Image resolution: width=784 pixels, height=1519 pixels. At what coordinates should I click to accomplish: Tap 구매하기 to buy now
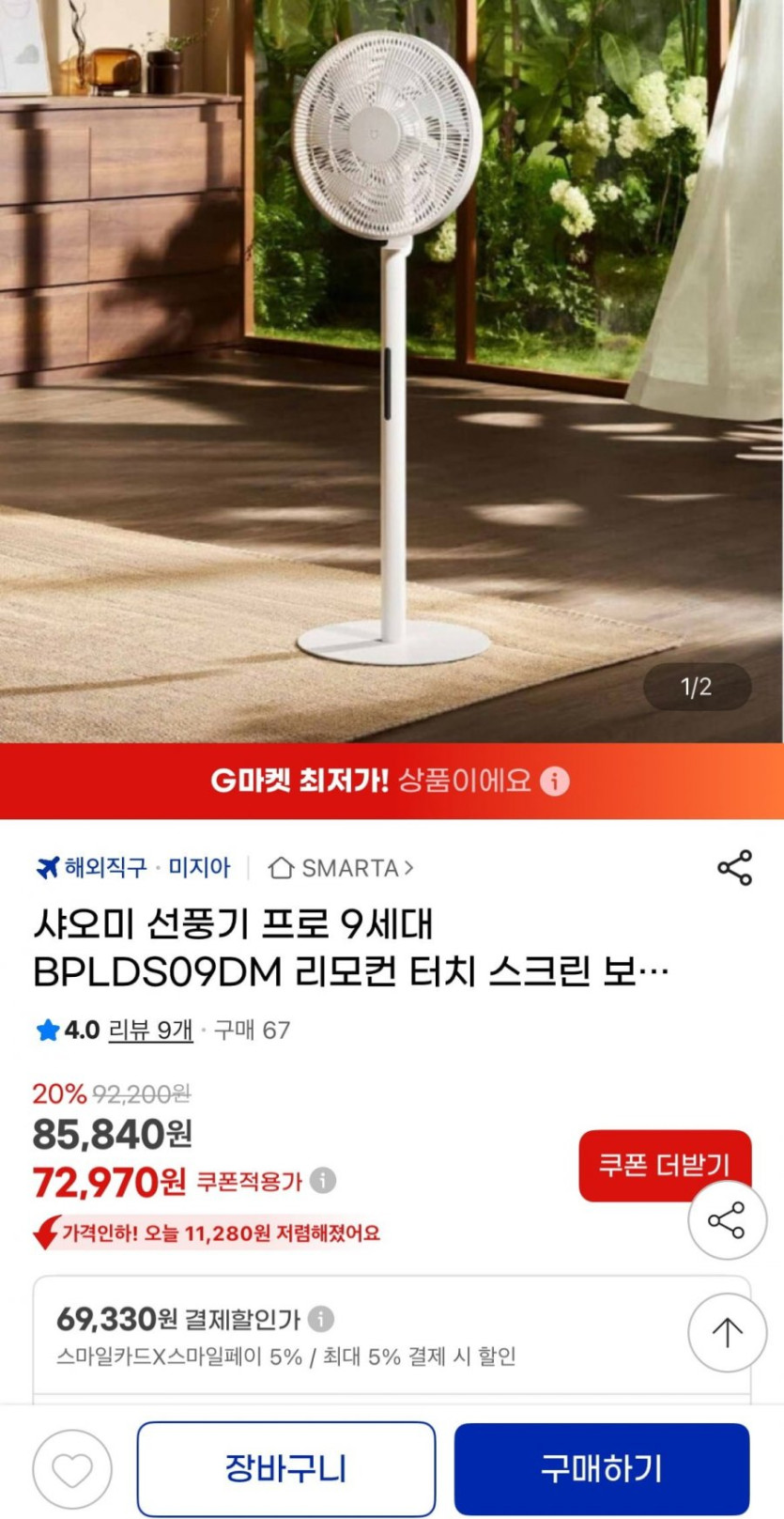tap(601, 1468)
